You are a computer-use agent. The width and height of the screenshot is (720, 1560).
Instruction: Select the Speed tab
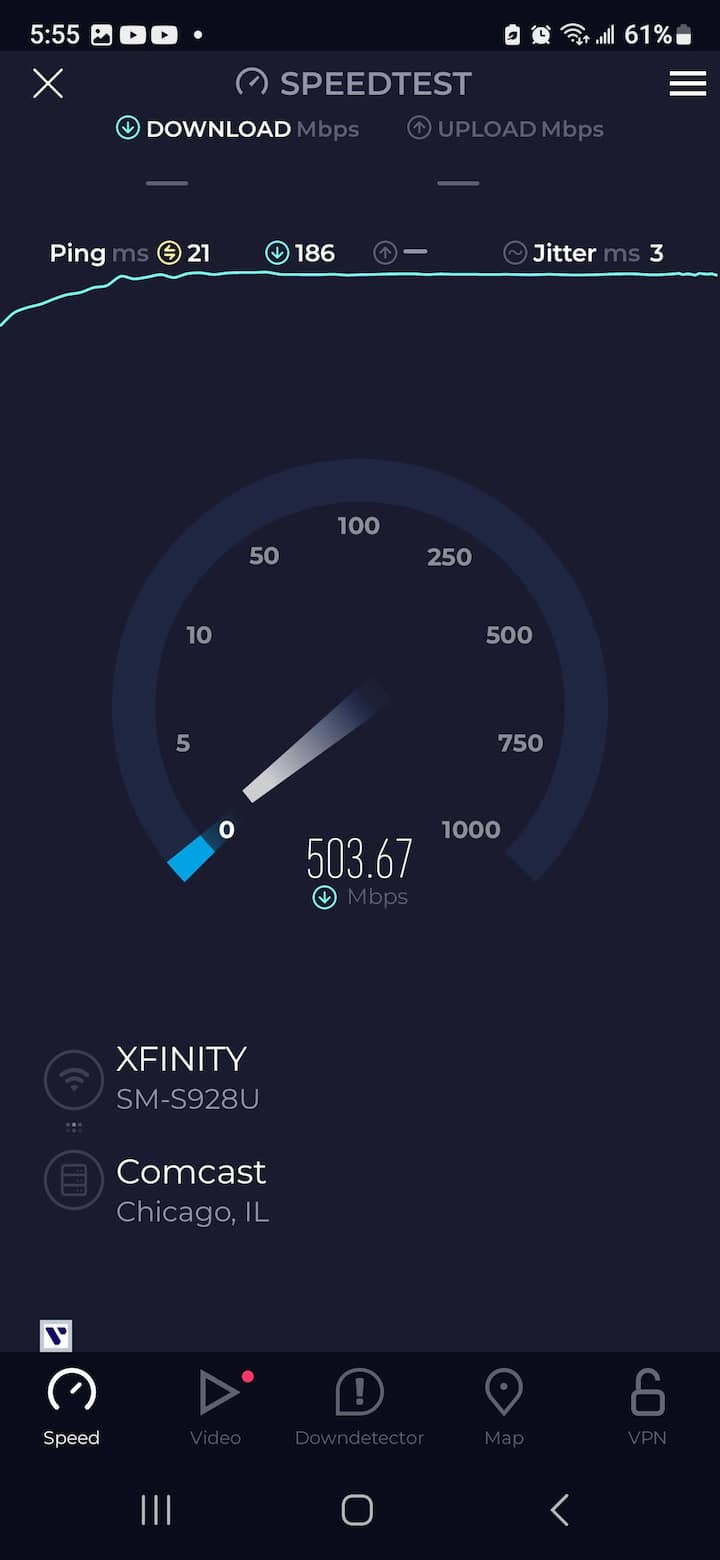[71, 1407]
